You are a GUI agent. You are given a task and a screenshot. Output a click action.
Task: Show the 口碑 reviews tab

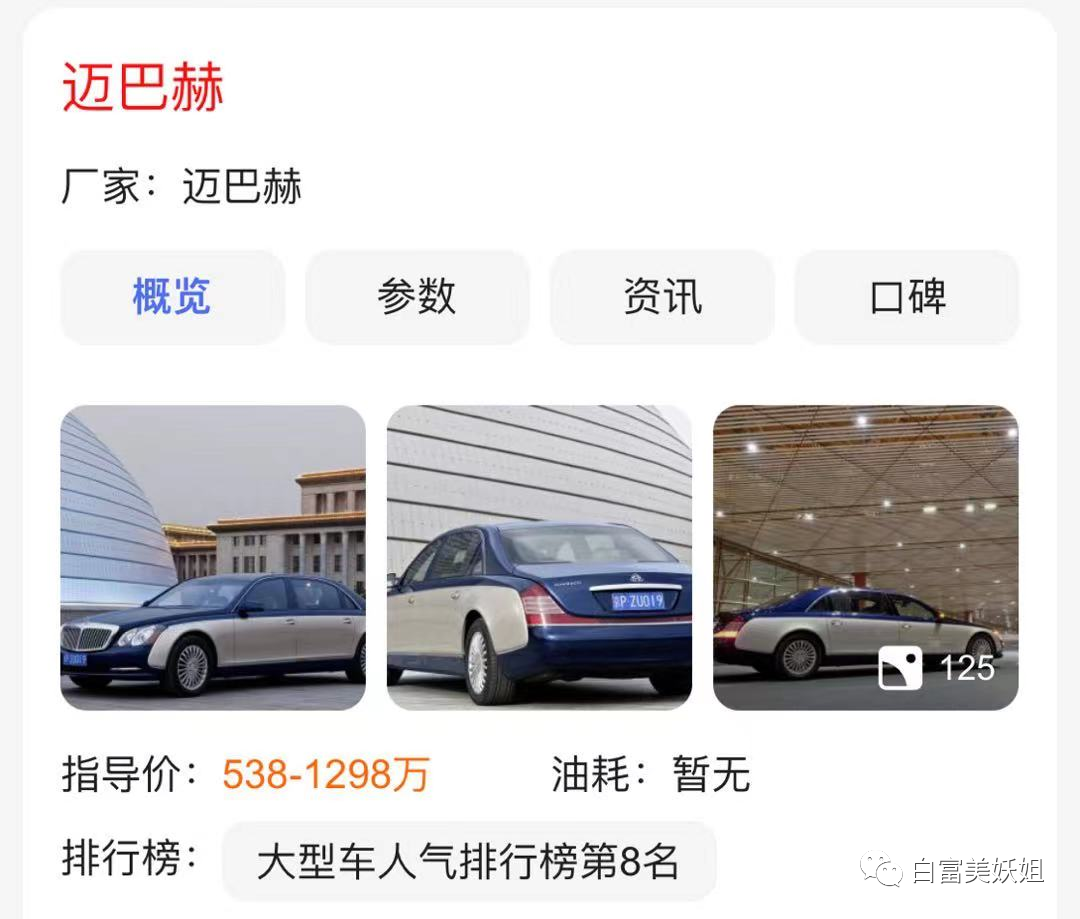tap(907, 297)
